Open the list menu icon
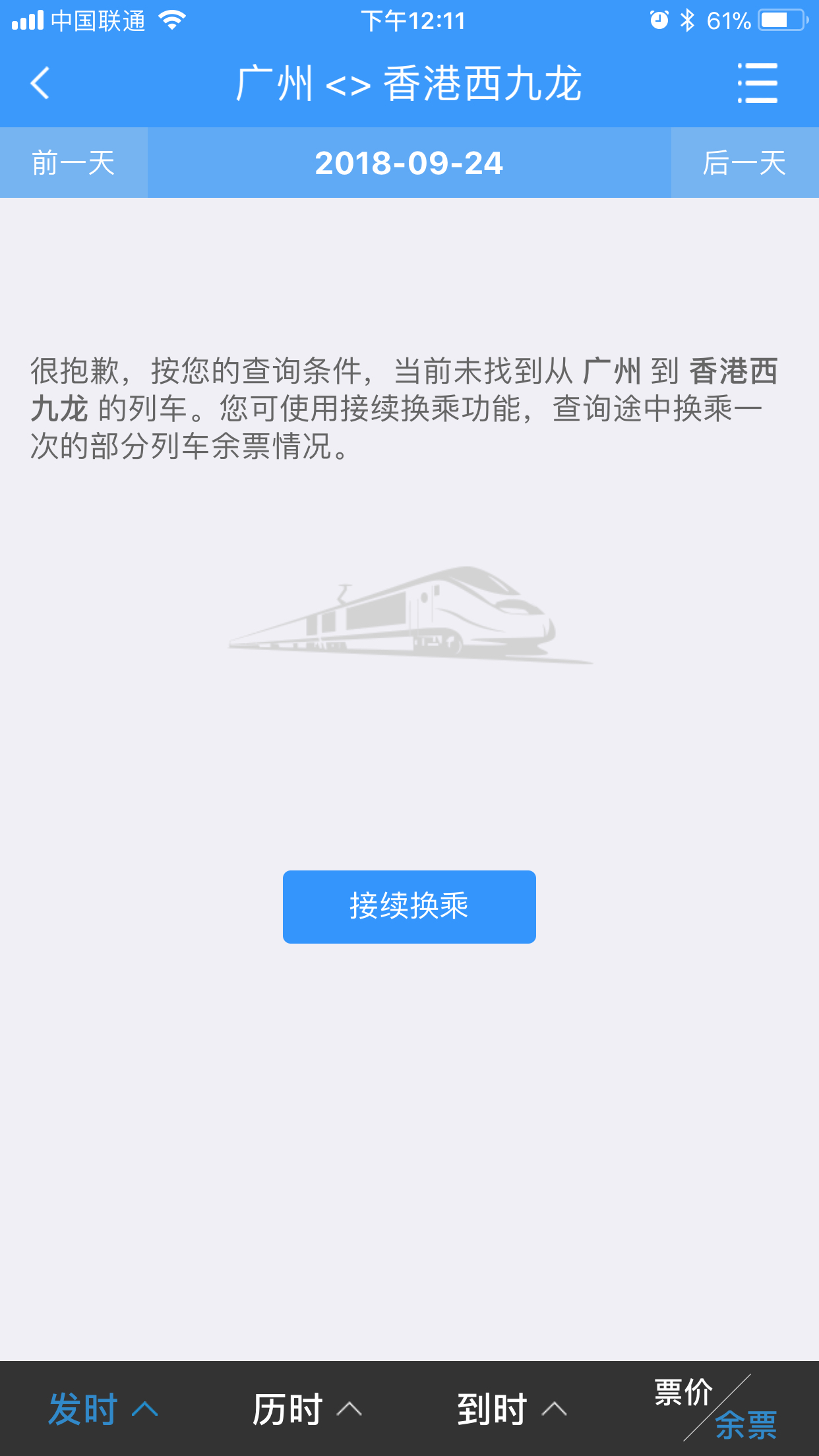The height and width of the screenshot is (1456, 819). point(757,83)
